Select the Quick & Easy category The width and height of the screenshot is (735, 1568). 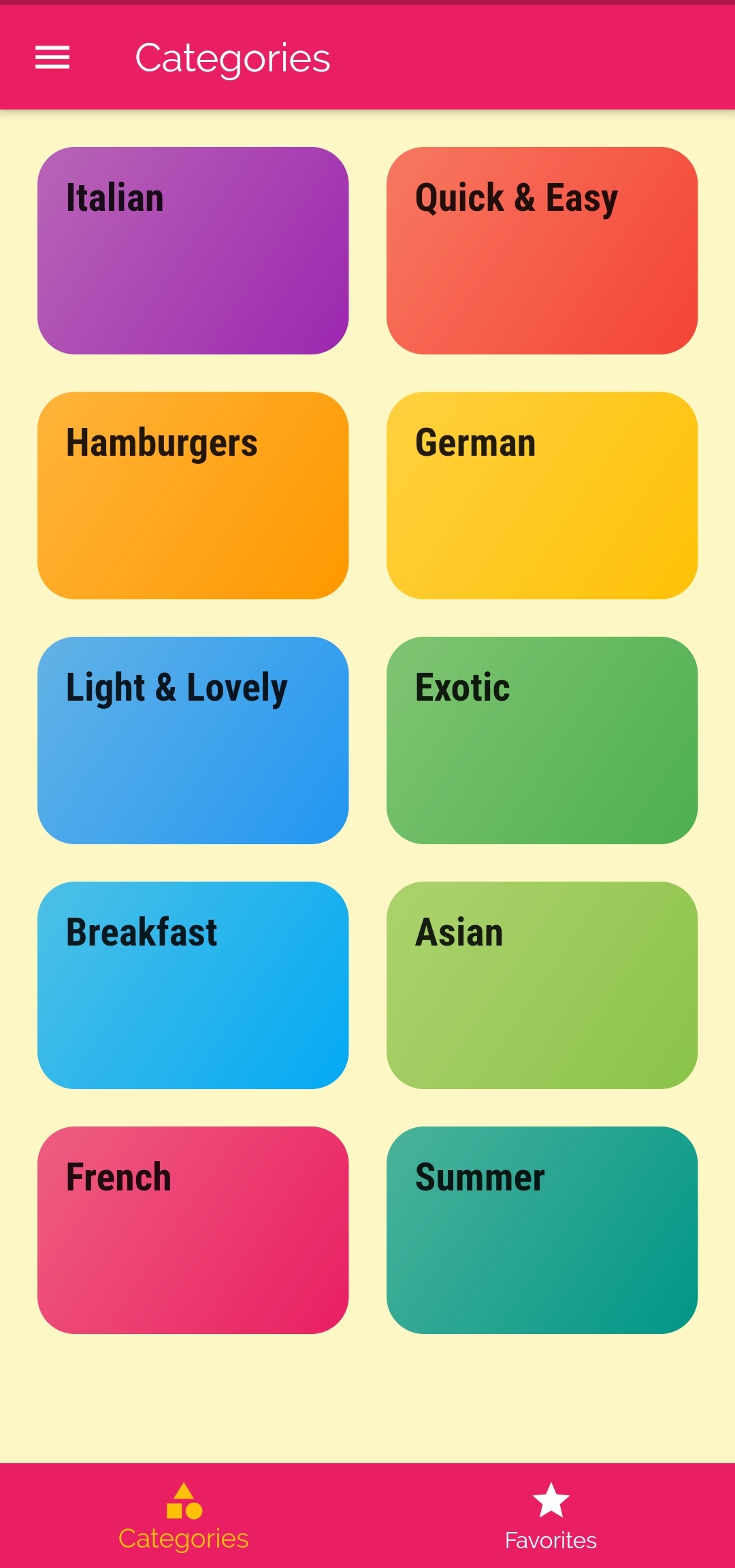[x=542, y=250]
